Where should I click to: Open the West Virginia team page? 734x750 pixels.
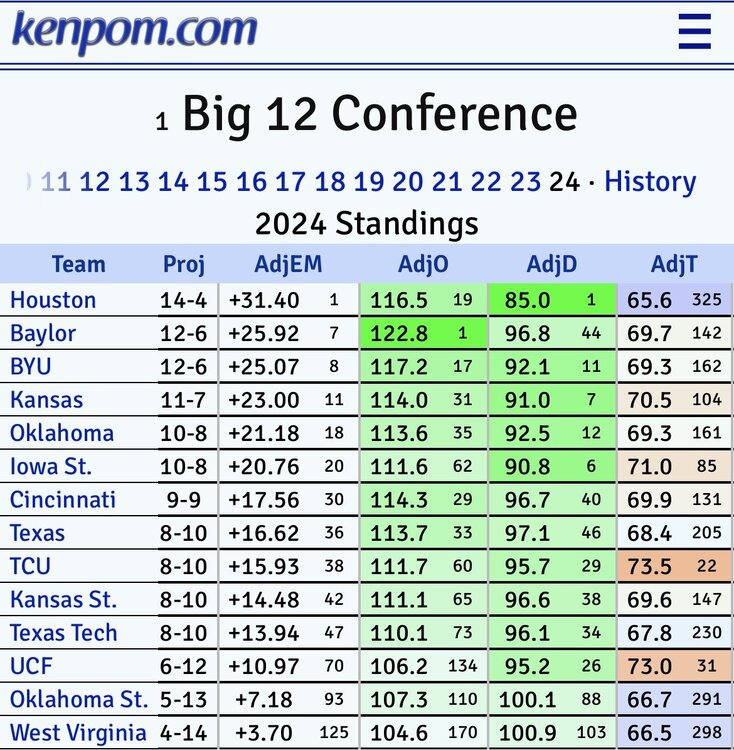[x=77, y=732]
